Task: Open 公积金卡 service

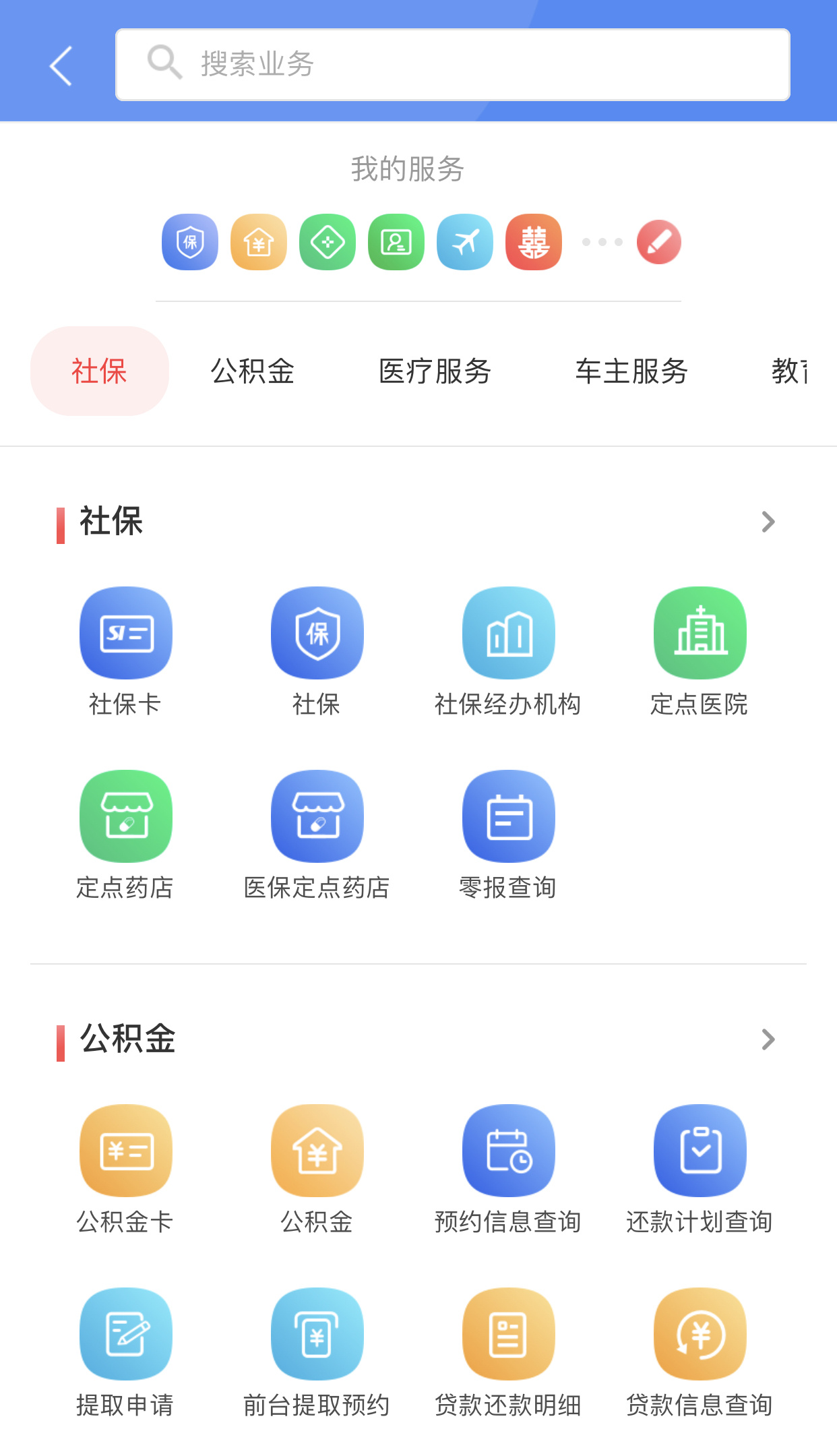Action: pos(126,1151)
